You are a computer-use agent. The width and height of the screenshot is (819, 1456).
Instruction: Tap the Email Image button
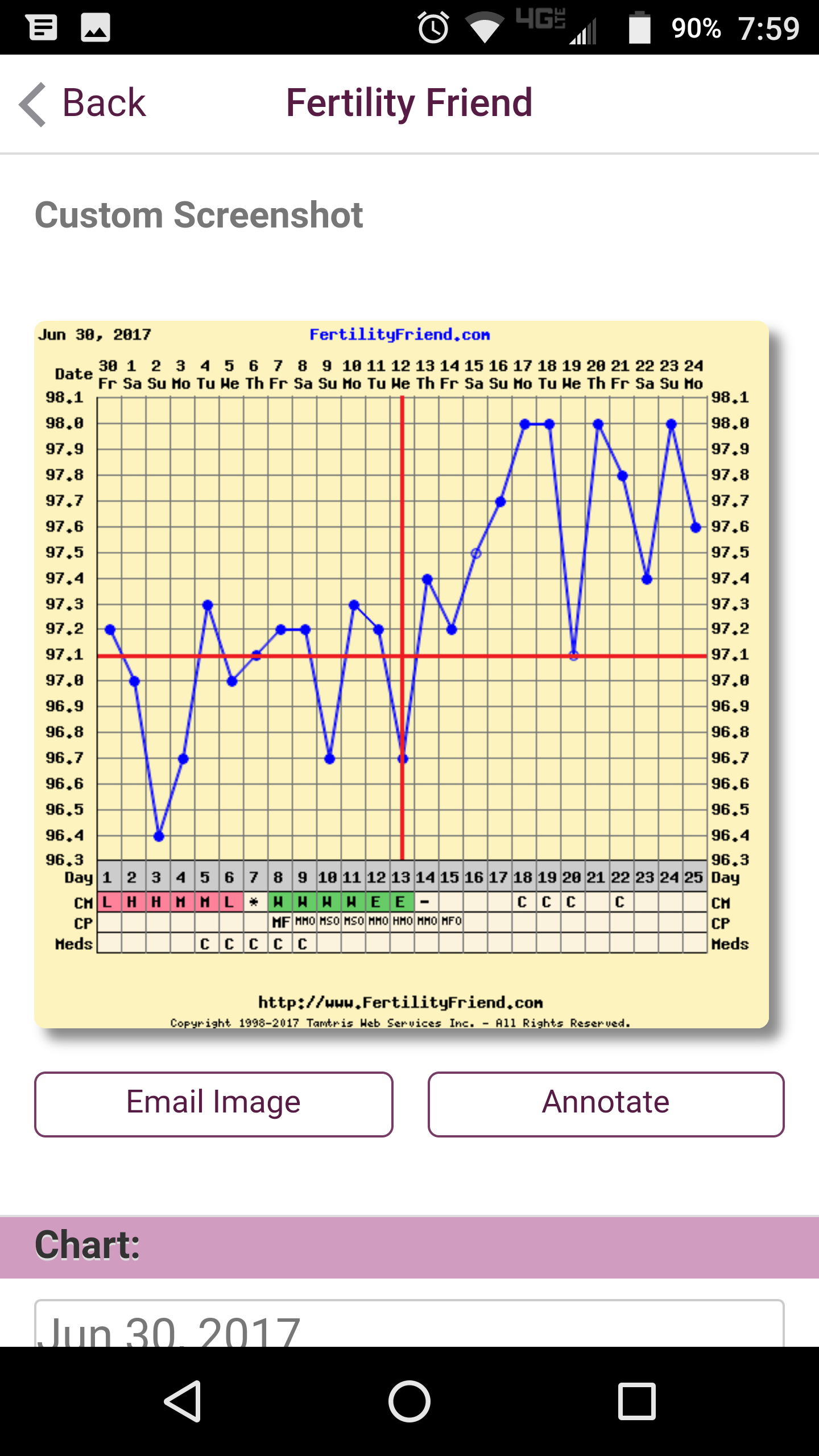tap(213, 1104)
